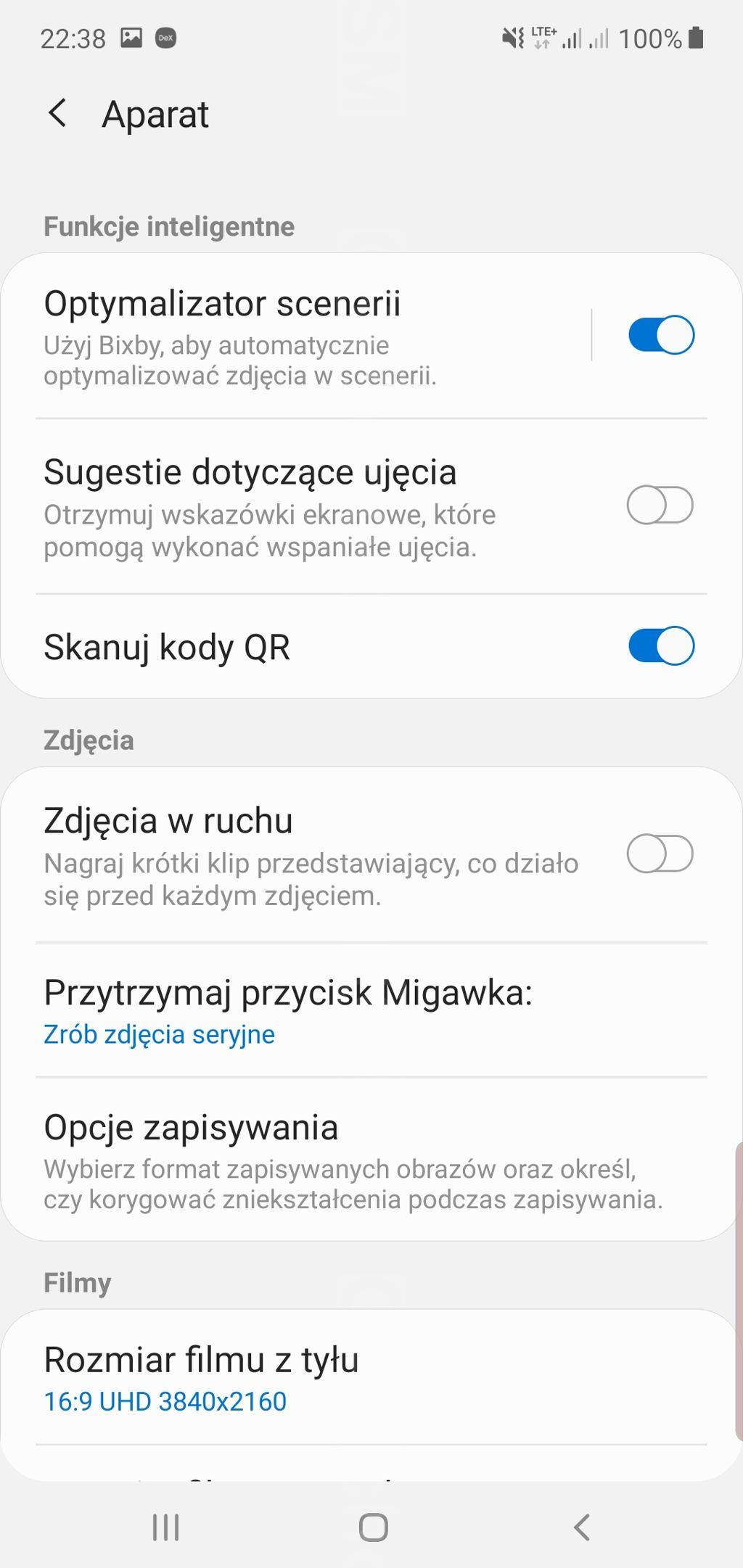The image size is (743, 1568).
Task: Enable Sugestie dotyczące ujęcia
Action: coord(660,506)
